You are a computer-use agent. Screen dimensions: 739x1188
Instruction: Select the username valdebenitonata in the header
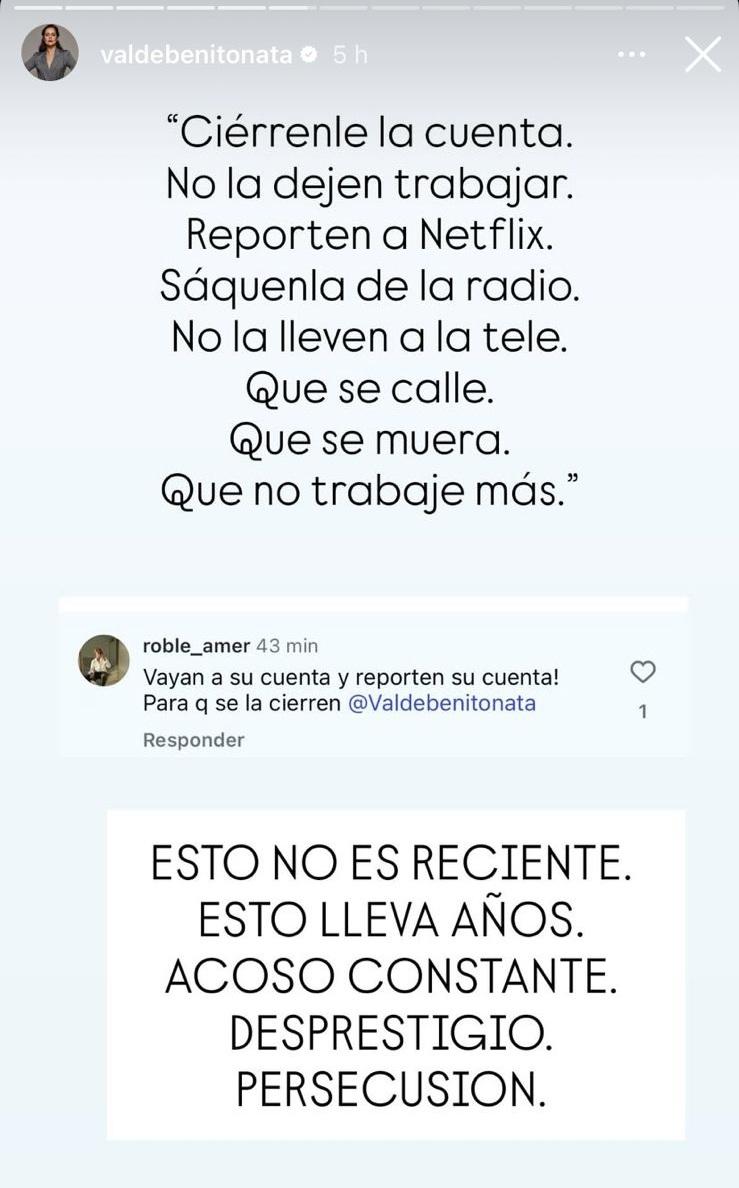tap(199, 53)
